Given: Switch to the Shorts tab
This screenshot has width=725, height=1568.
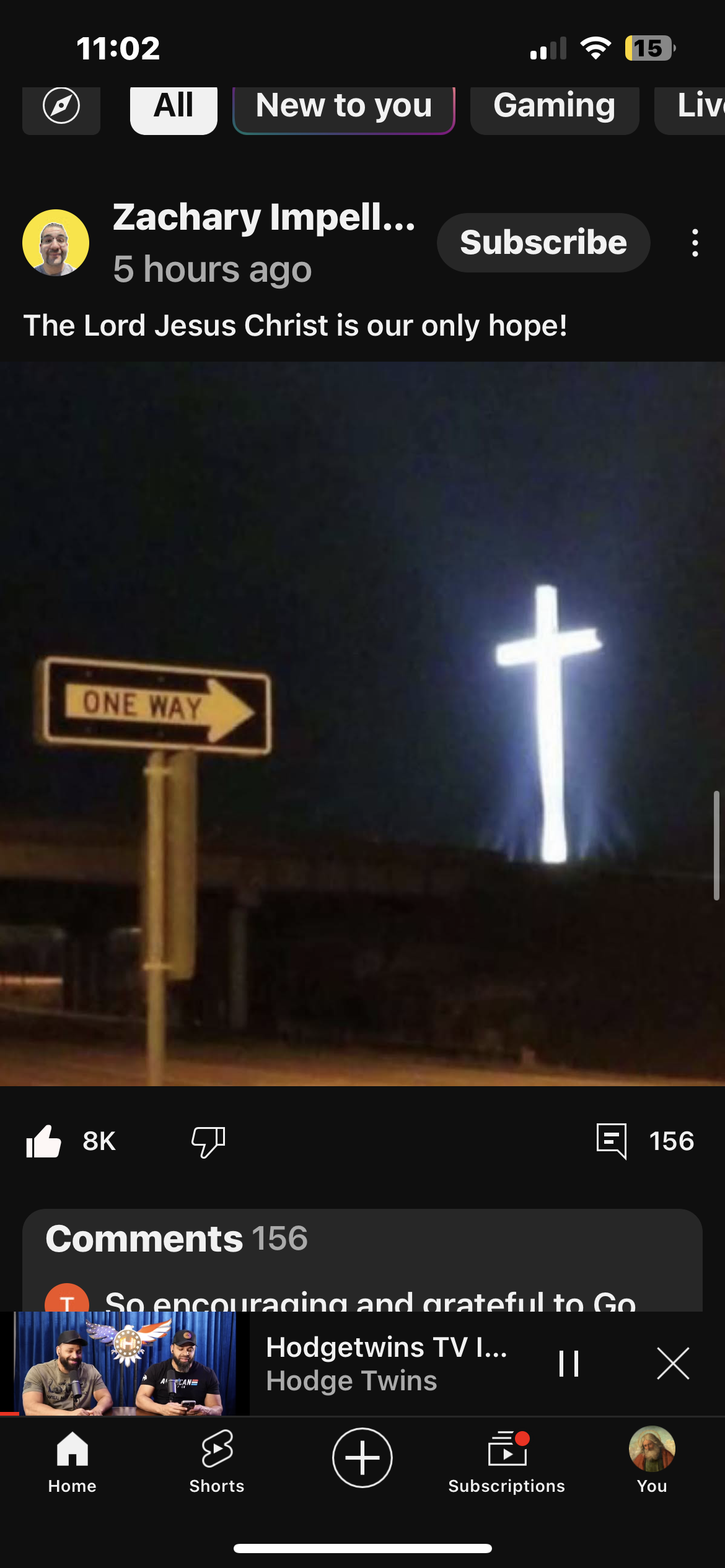Looking at the screenshot, I should [x=217, y=1460].
